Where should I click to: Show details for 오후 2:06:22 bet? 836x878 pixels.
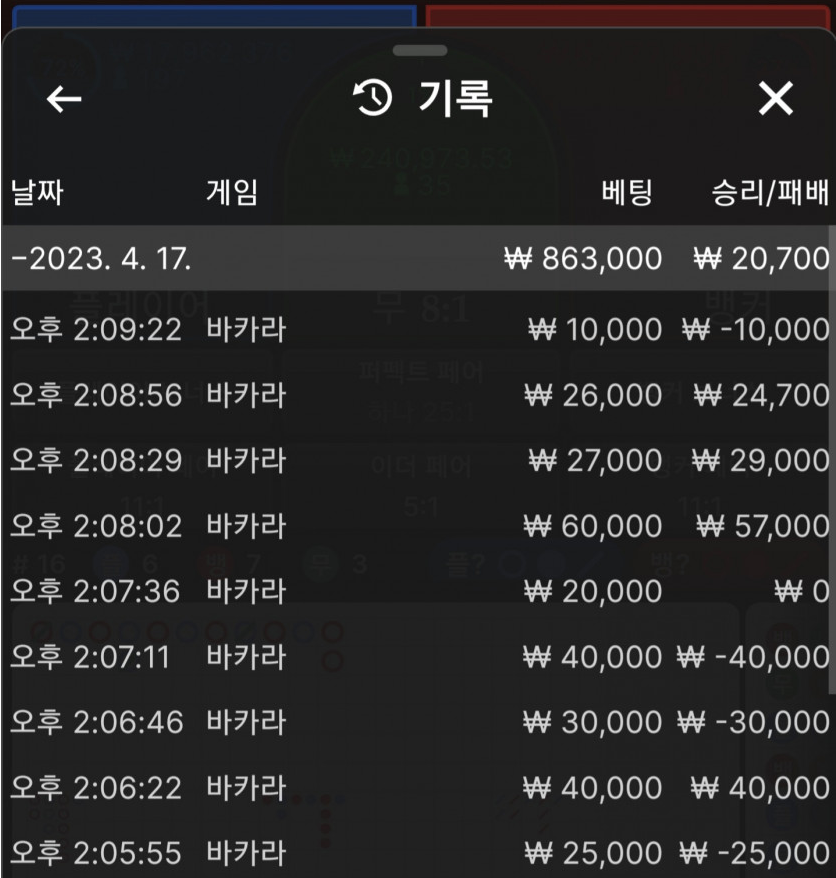point(418,788)
